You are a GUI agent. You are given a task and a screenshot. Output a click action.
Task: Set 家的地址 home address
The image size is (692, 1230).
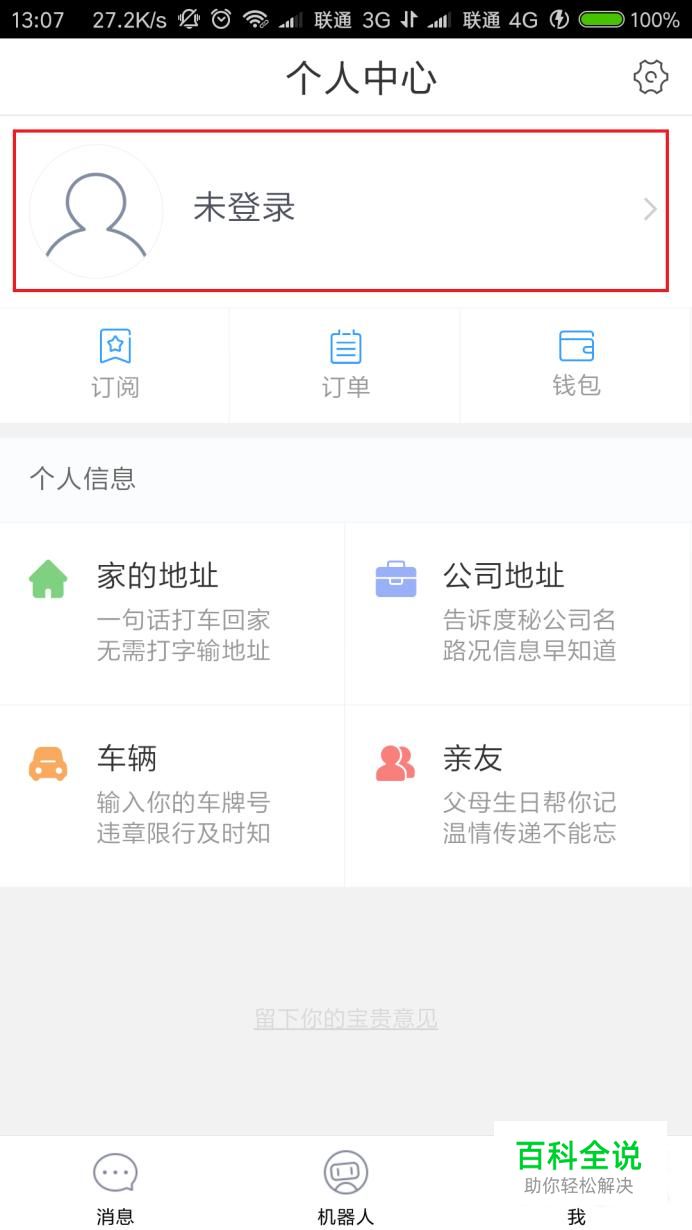[172, 613]
